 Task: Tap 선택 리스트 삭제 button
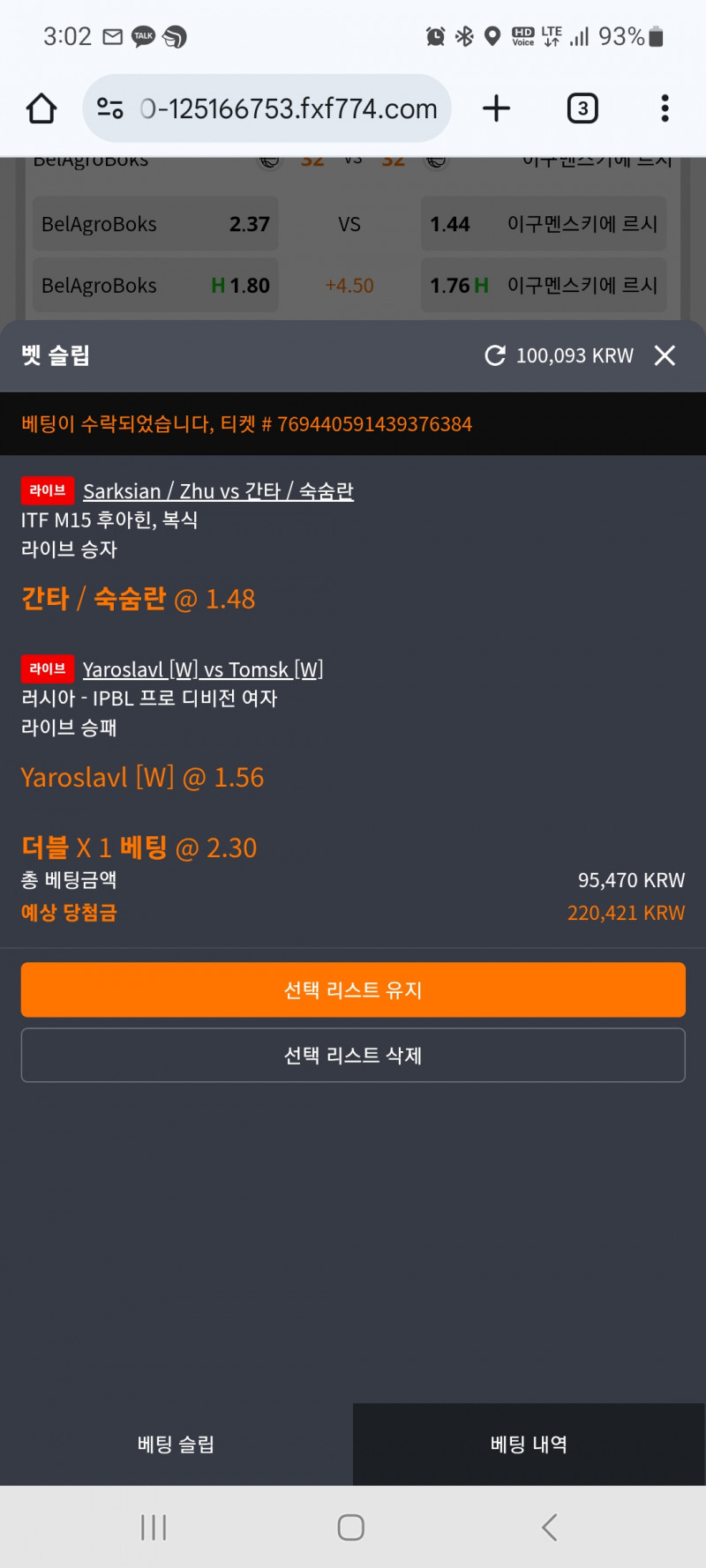pos(353,1055)
